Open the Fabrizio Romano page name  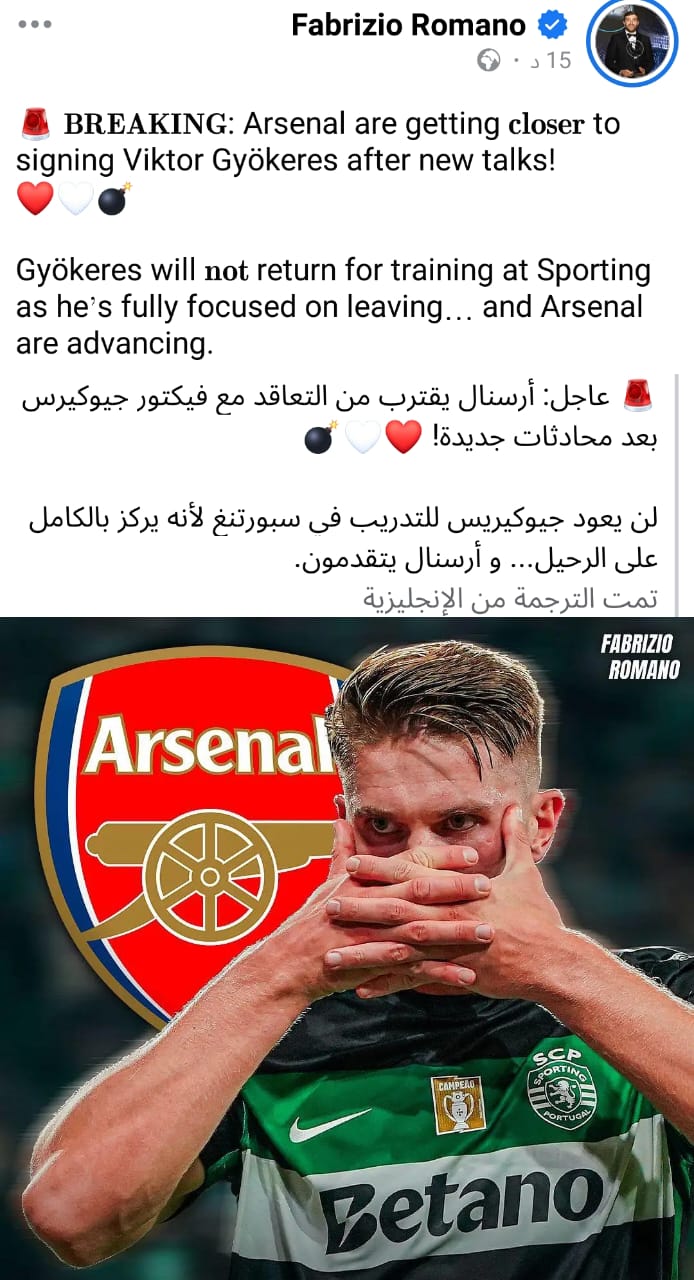[408, 25]
